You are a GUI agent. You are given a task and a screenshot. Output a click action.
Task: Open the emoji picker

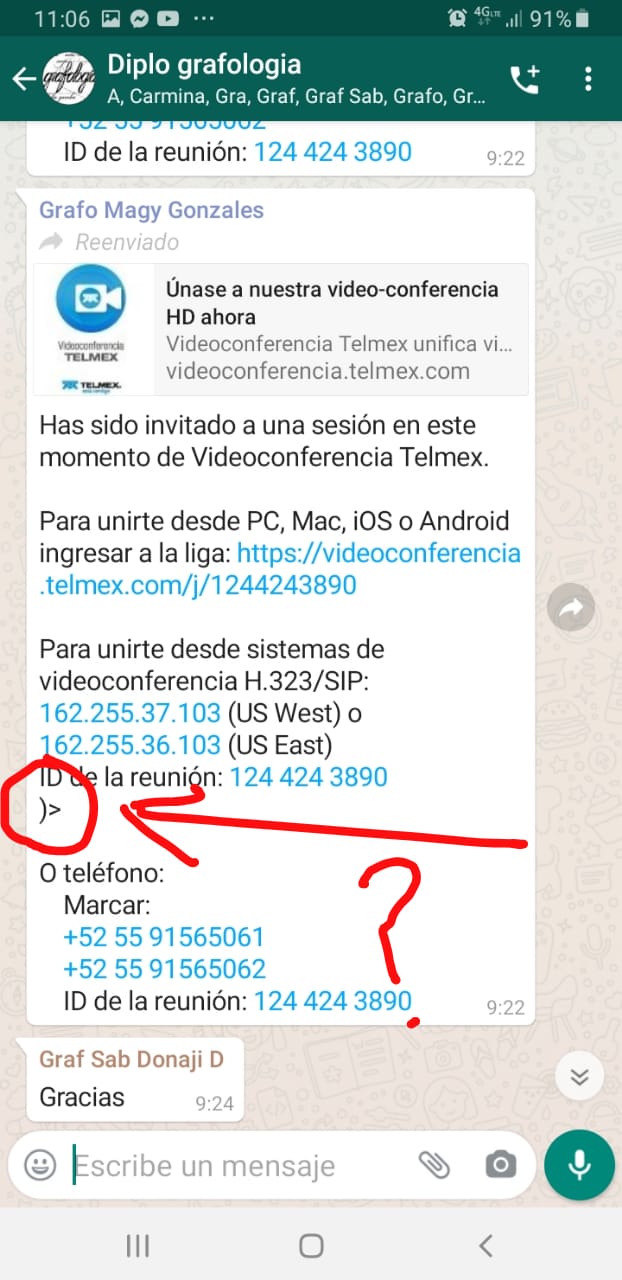pyautogui.click(x=40, y=1165)
